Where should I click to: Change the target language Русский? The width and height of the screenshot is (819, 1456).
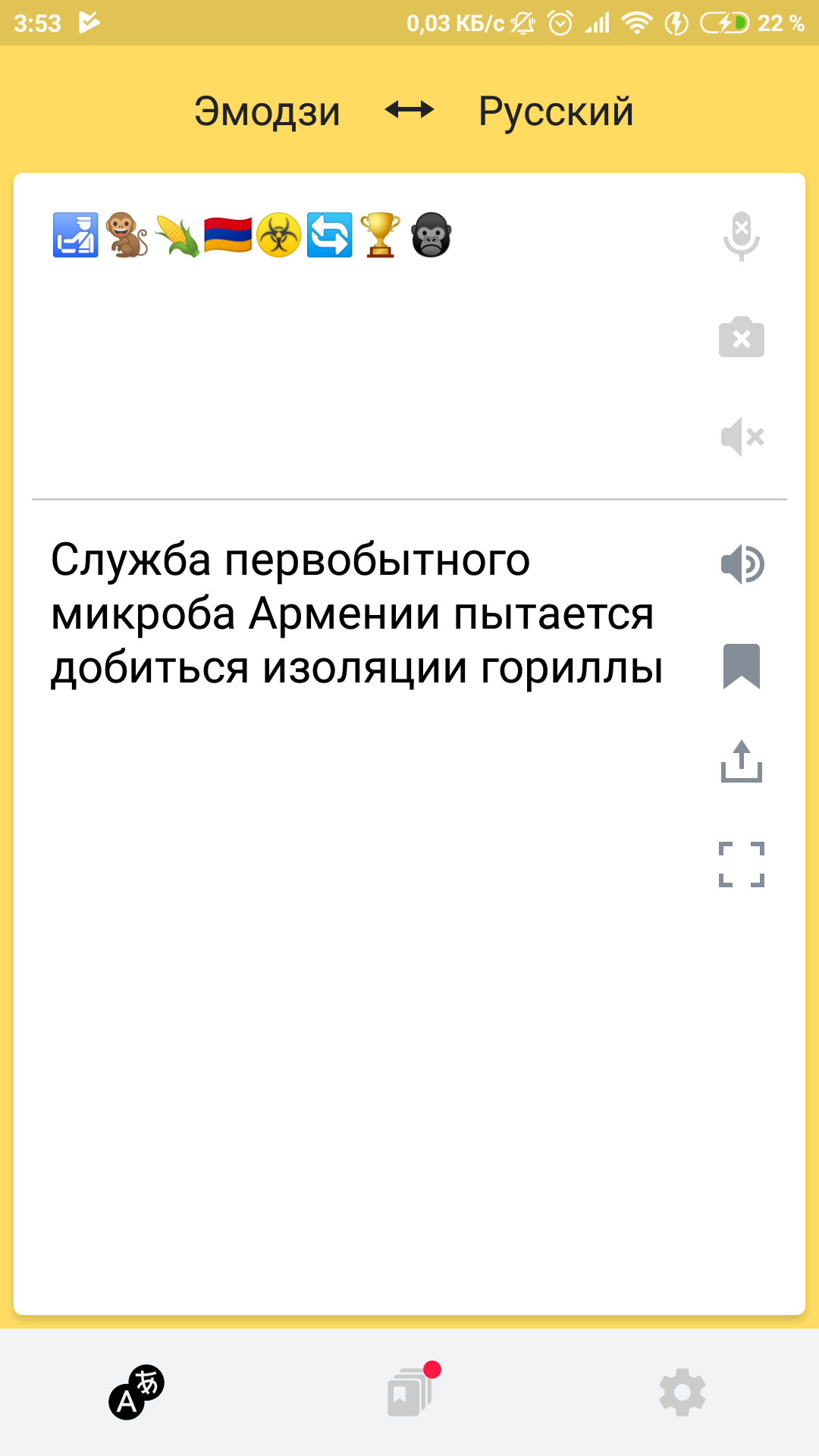(556, 111)
